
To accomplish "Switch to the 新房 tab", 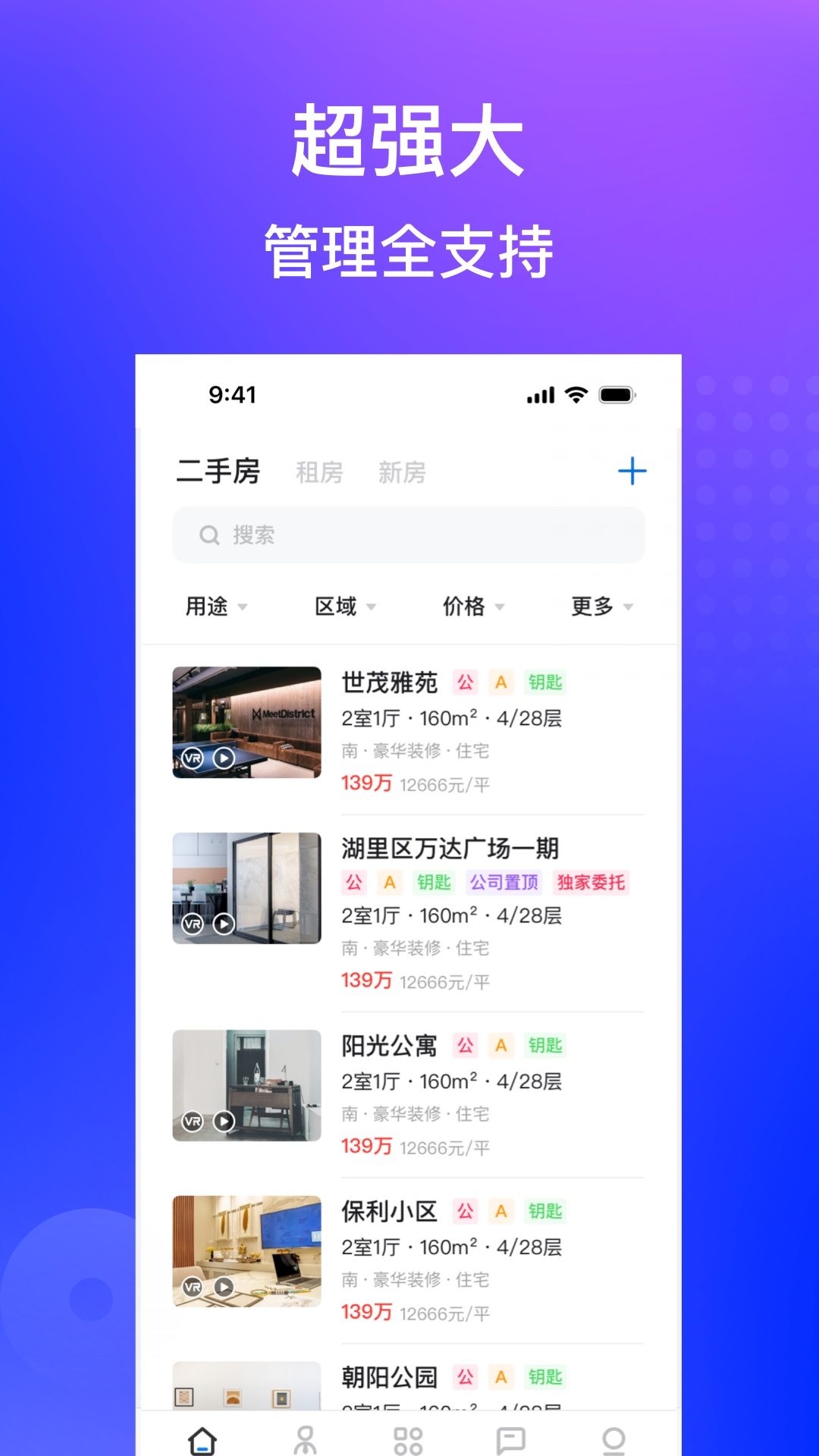I will pos(403,472).
